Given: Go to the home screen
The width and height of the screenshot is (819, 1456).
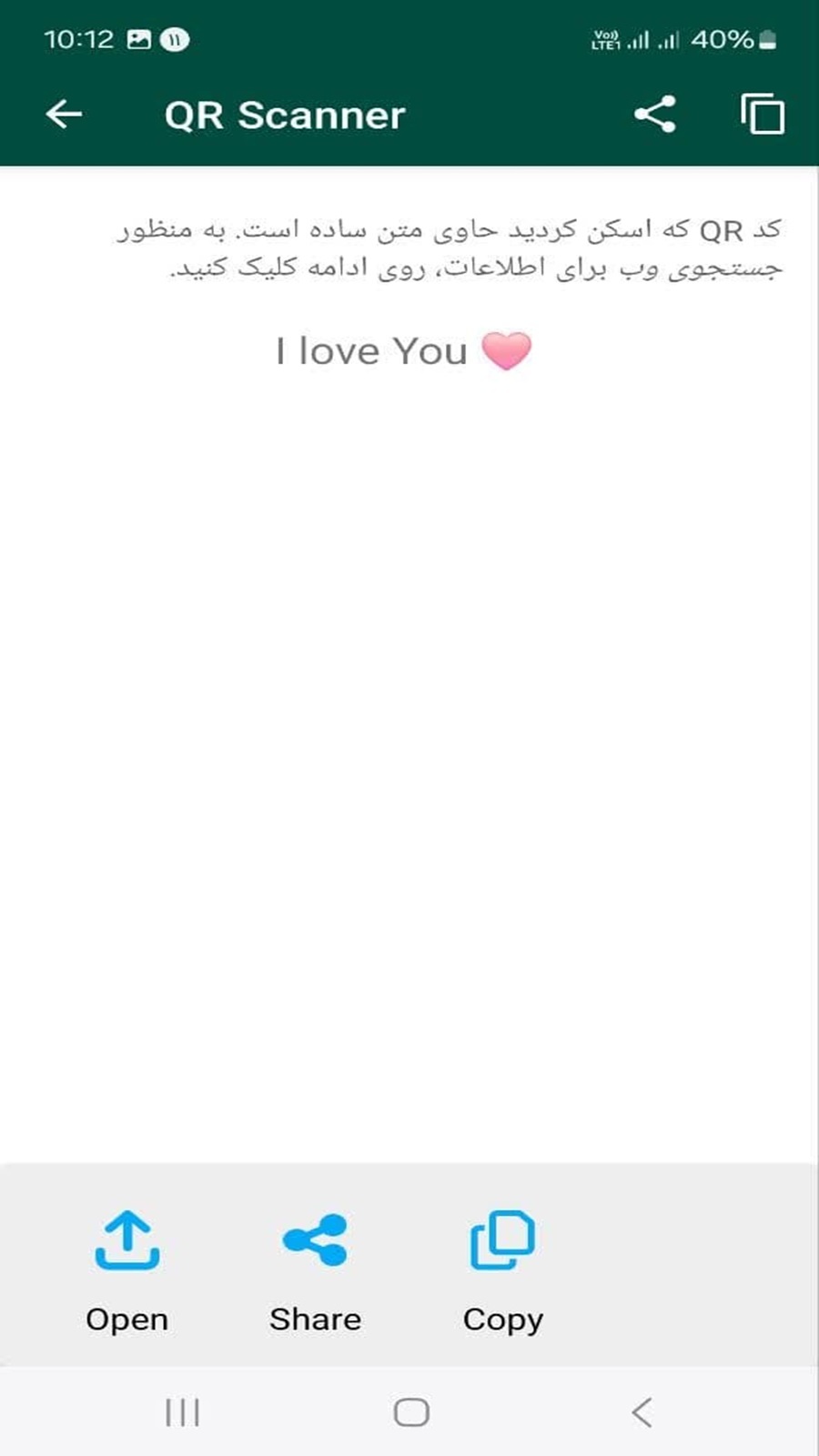Looking at the screenshot, I should [x=411, y=1412].
